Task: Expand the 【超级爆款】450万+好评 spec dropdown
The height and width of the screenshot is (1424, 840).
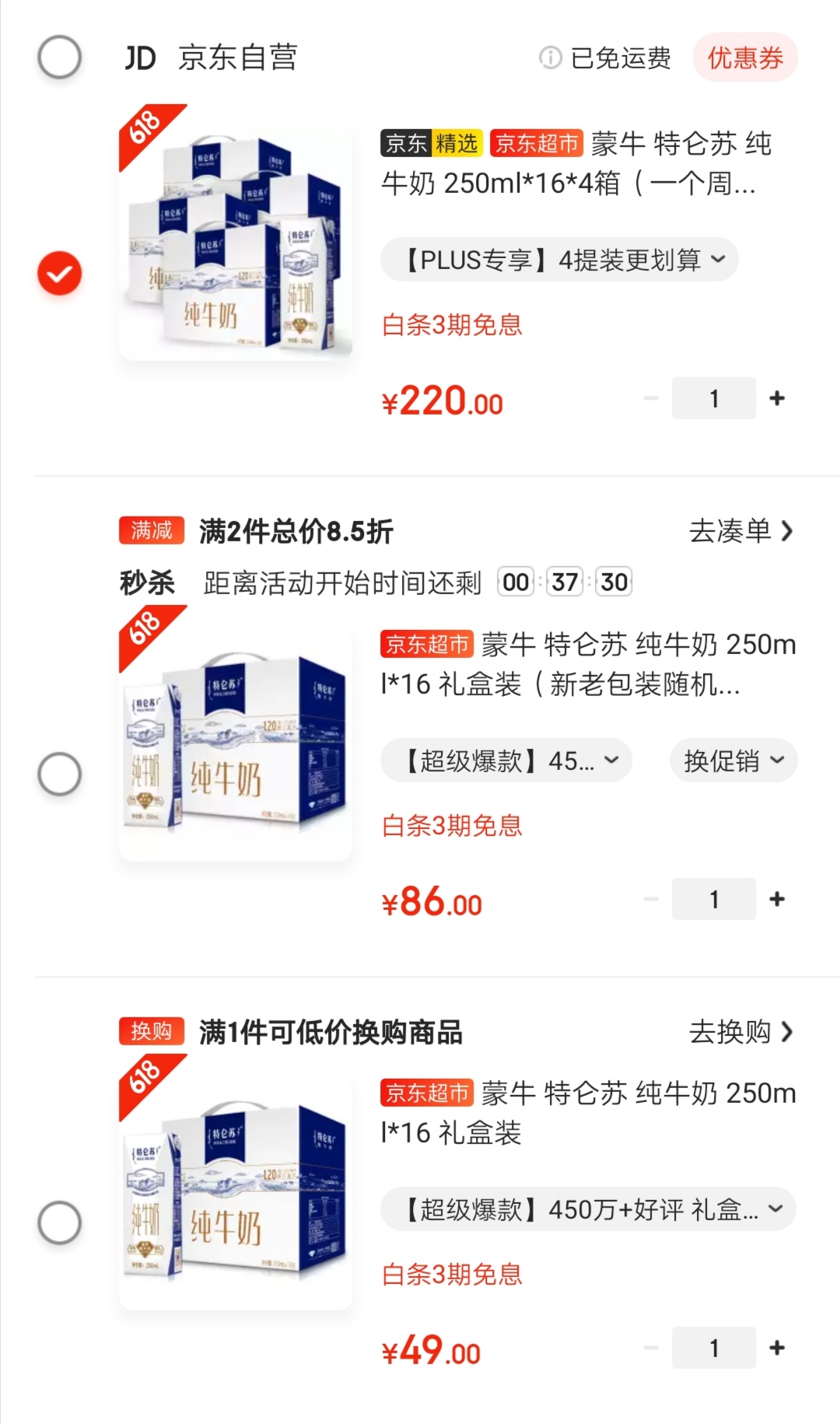Action: point(588,1209)
